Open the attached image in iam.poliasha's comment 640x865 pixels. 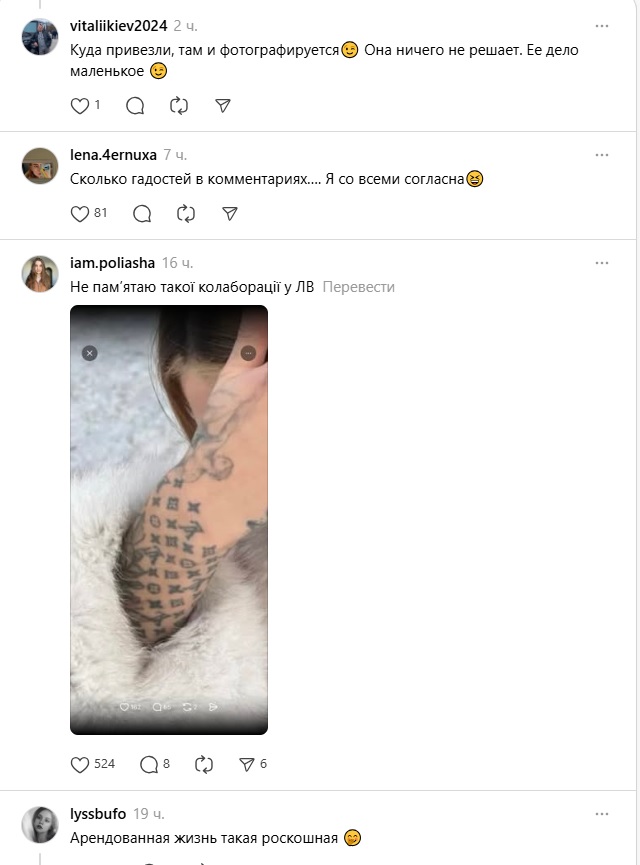tap(168, 520)
